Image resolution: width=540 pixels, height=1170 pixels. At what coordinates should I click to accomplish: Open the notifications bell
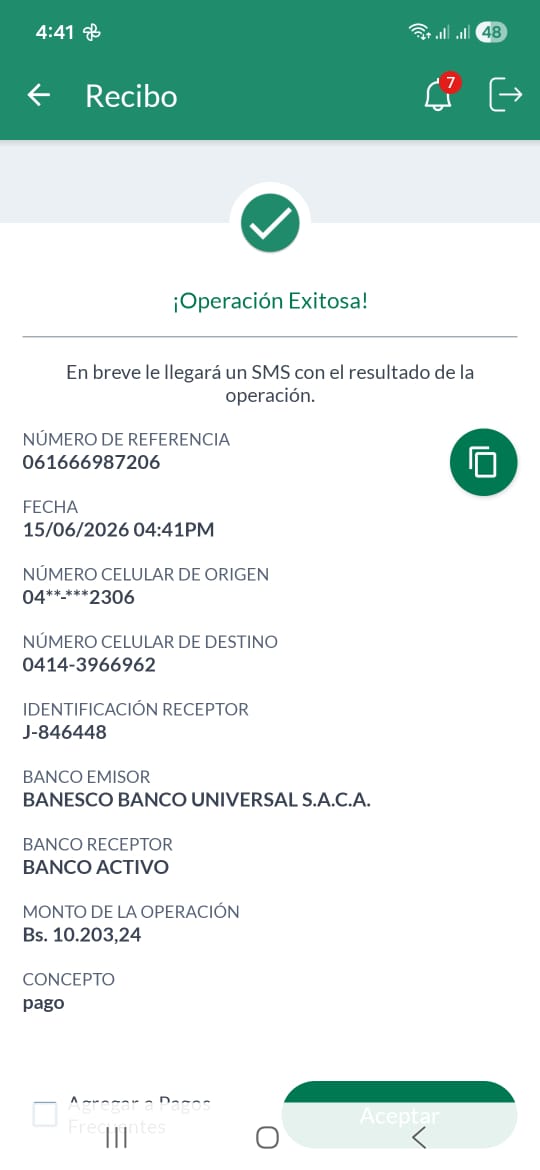point(439,96)
